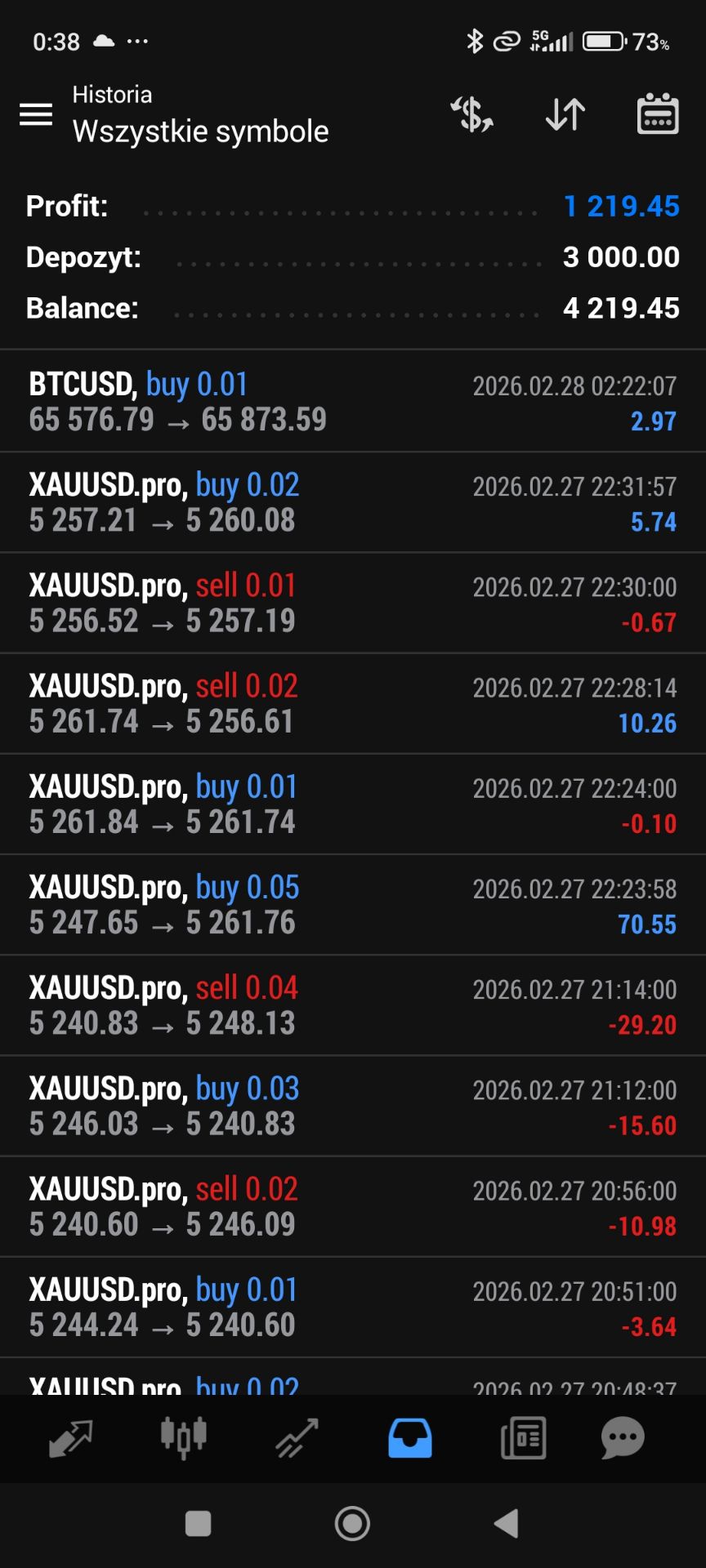This screenshot has width=706, height=1568.
Task: Go to the Trade tab
Action: pyautogui.click(x=297, y=1438)
